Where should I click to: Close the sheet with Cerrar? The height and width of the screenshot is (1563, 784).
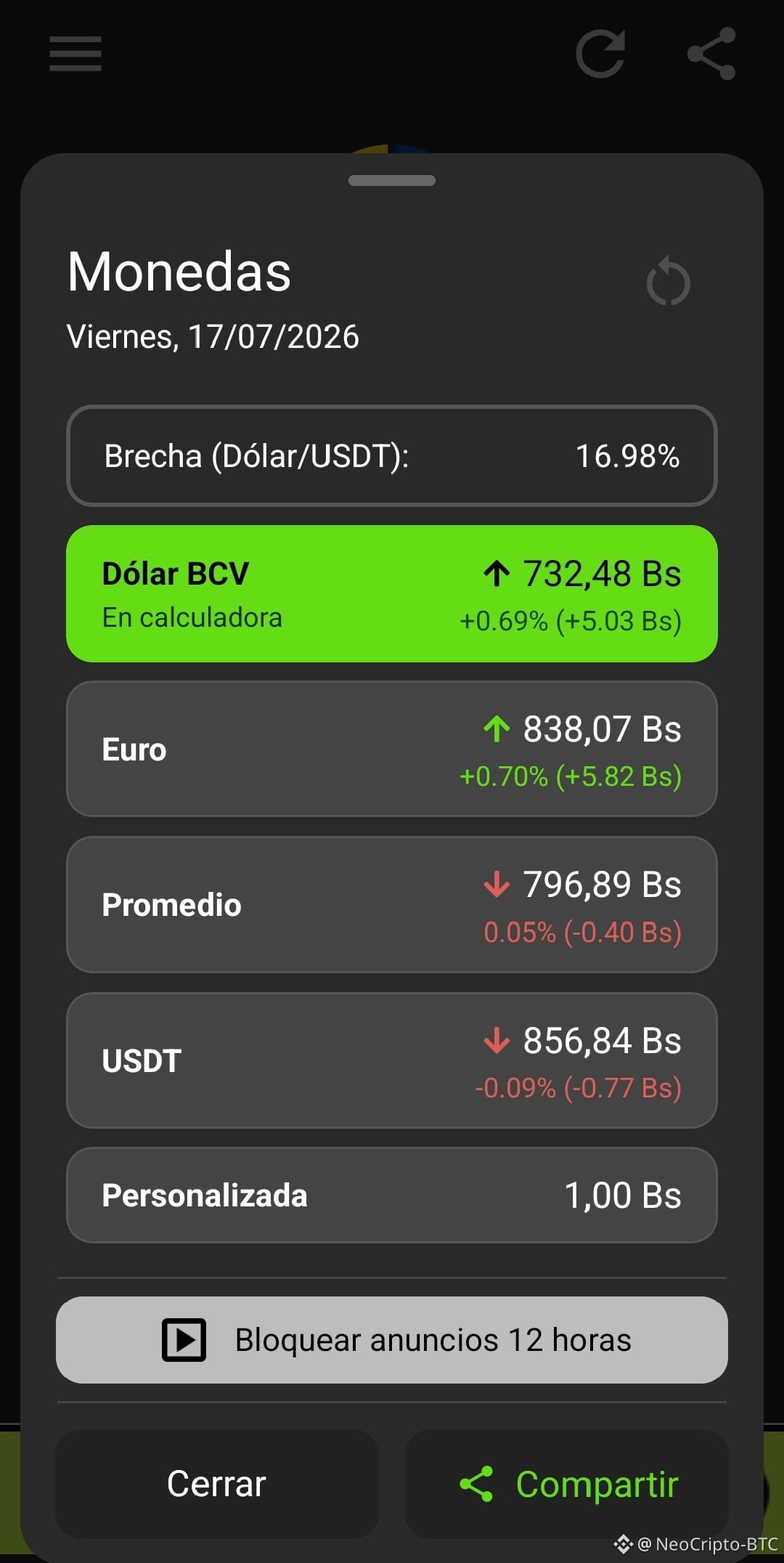[217, 1484]
